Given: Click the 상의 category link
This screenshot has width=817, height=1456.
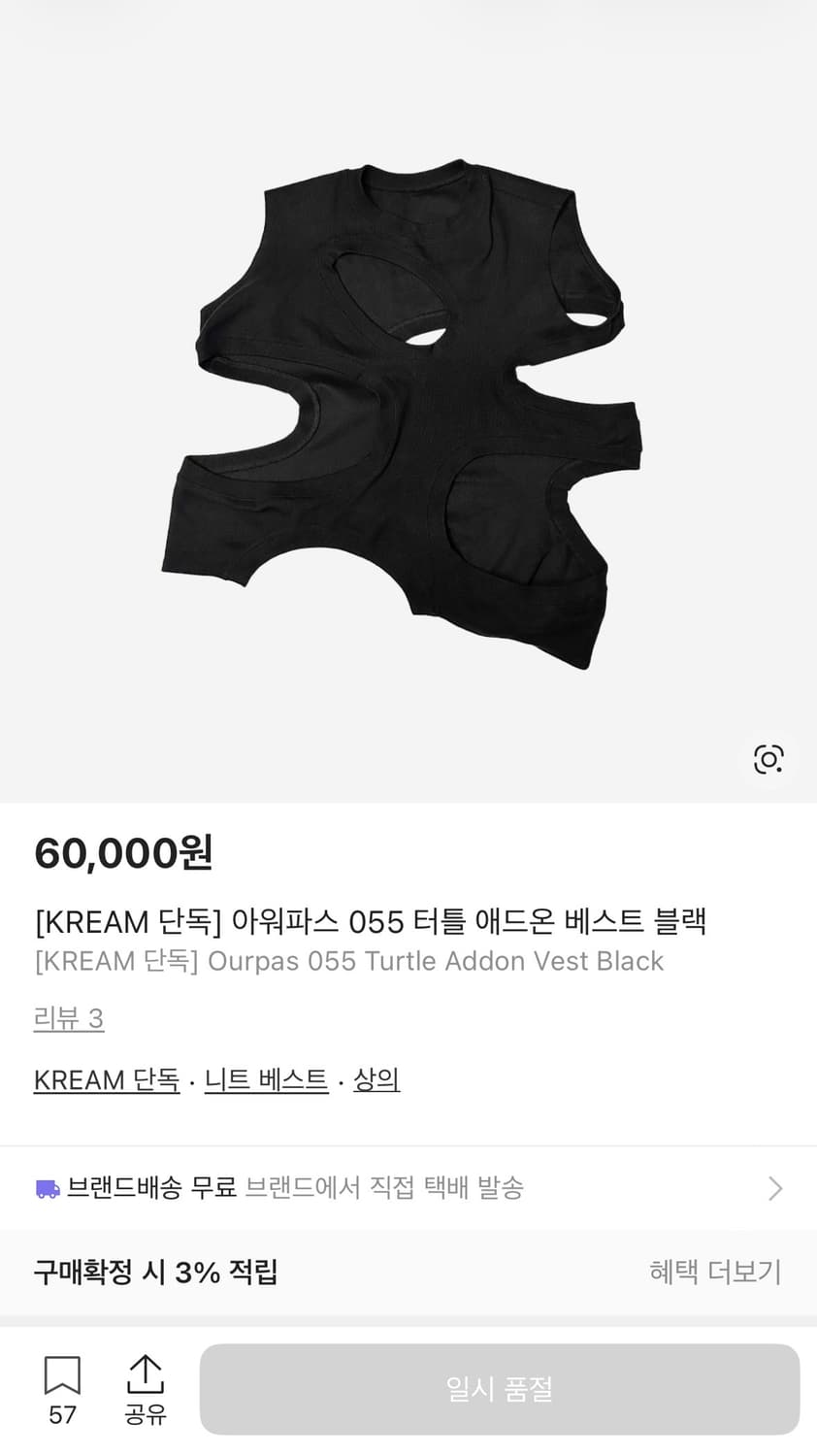Looking at the screenshot, I should pyautogui.click(x=377, y=1079).
